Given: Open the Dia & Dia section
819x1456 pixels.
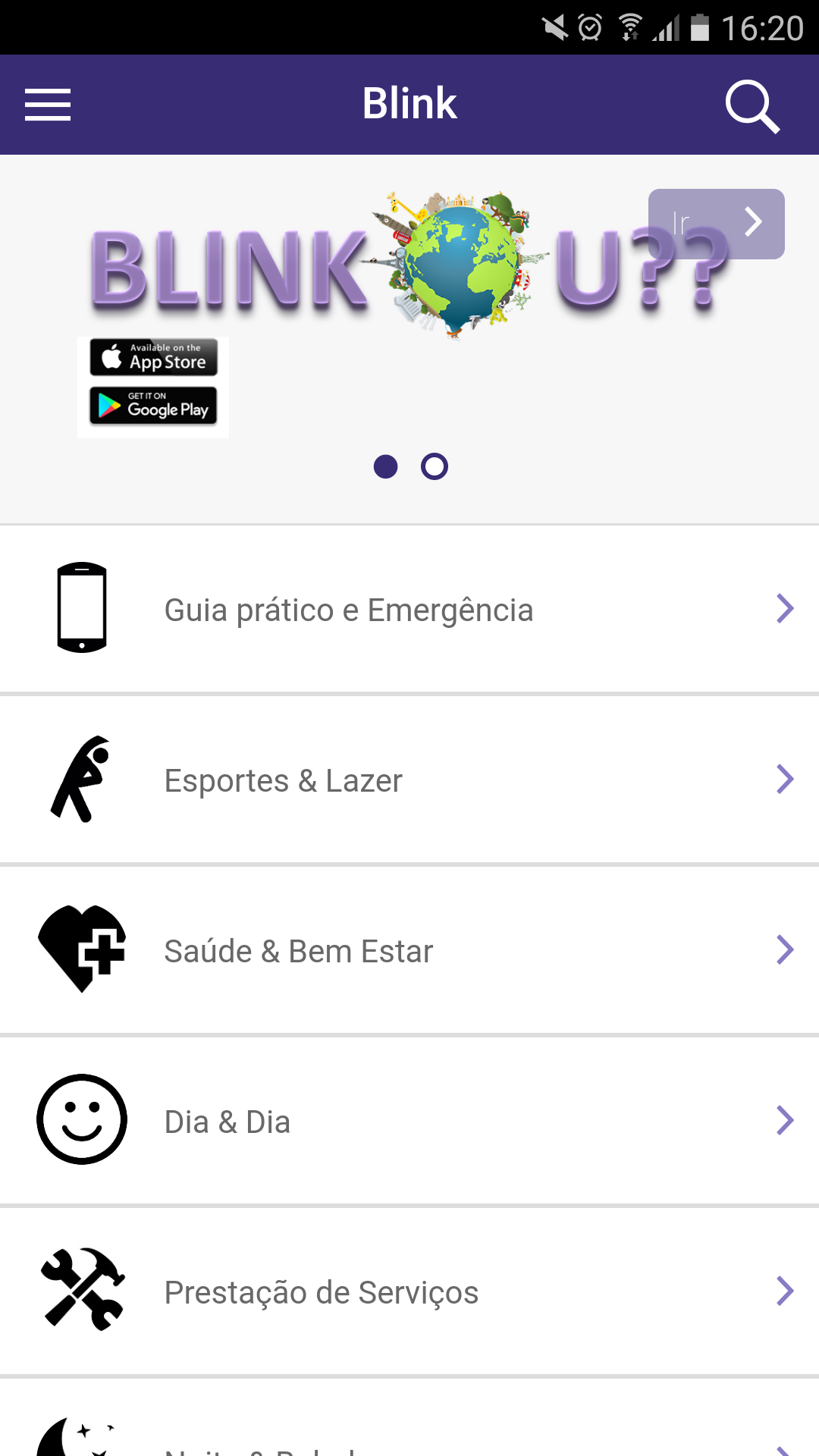Looking at the screenshot, I should tap(409, 1121).
